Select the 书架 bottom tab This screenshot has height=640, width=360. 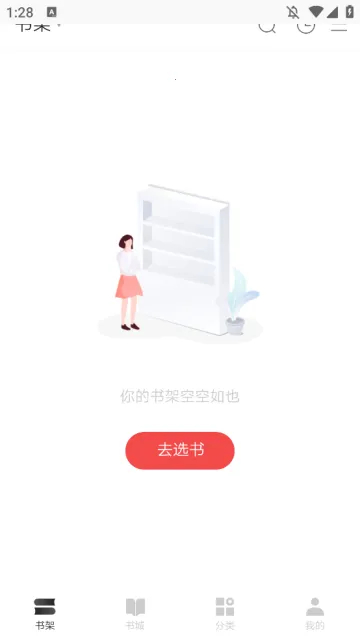click(45, 614)
